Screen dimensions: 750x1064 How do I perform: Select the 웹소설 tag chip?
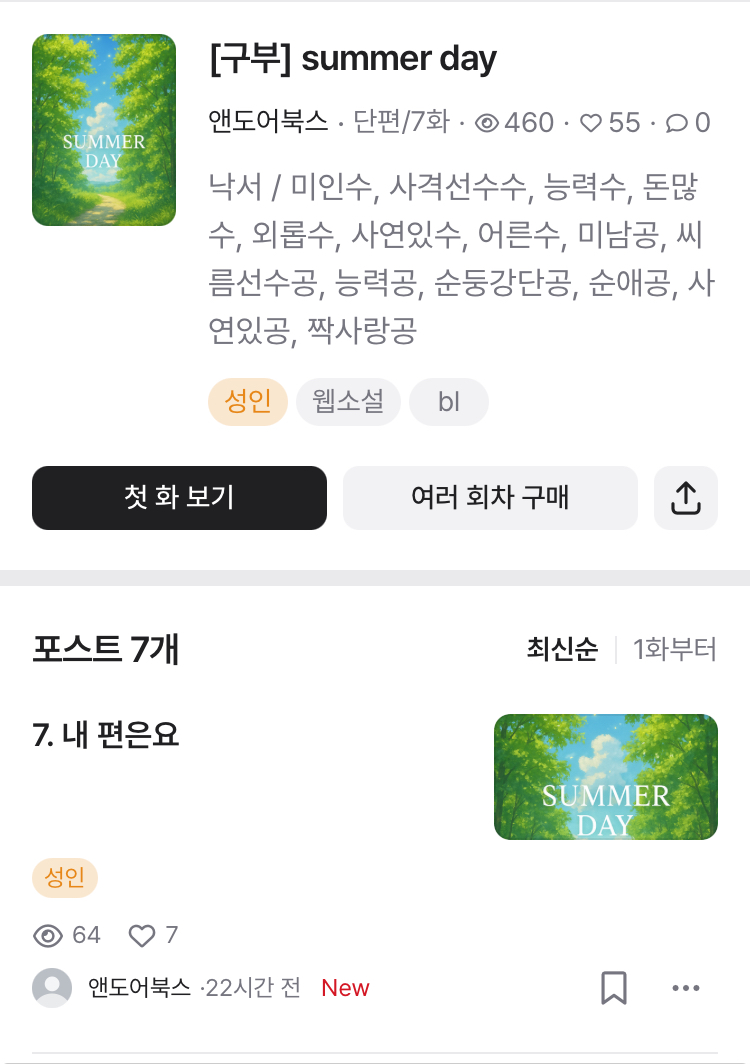click(348, 402)
